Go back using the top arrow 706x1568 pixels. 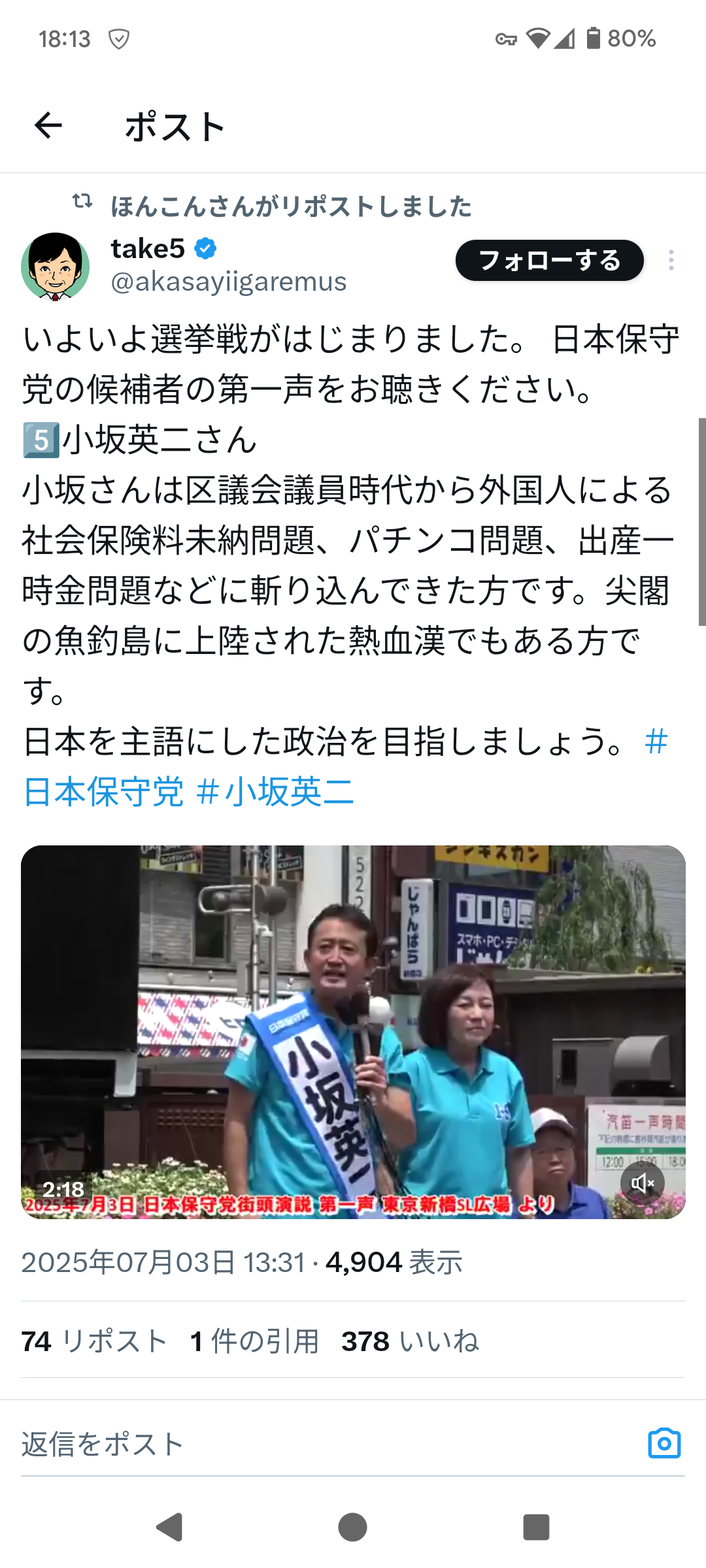click(x=48, y=125)
